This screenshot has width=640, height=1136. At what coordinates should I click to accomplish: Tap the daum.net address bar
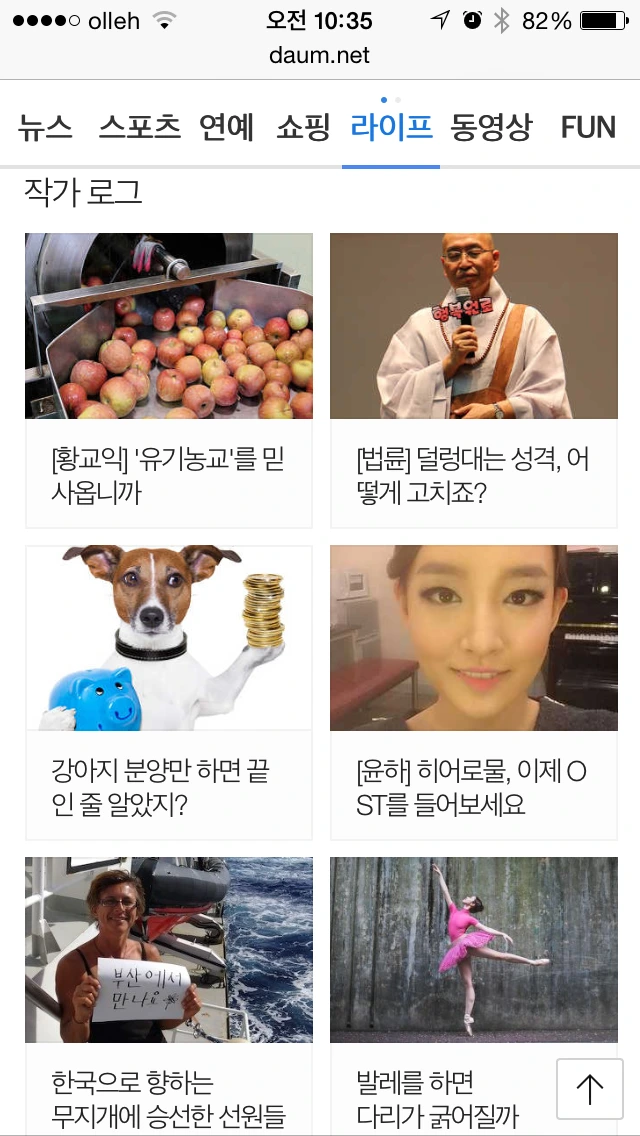tap(320, 56)
